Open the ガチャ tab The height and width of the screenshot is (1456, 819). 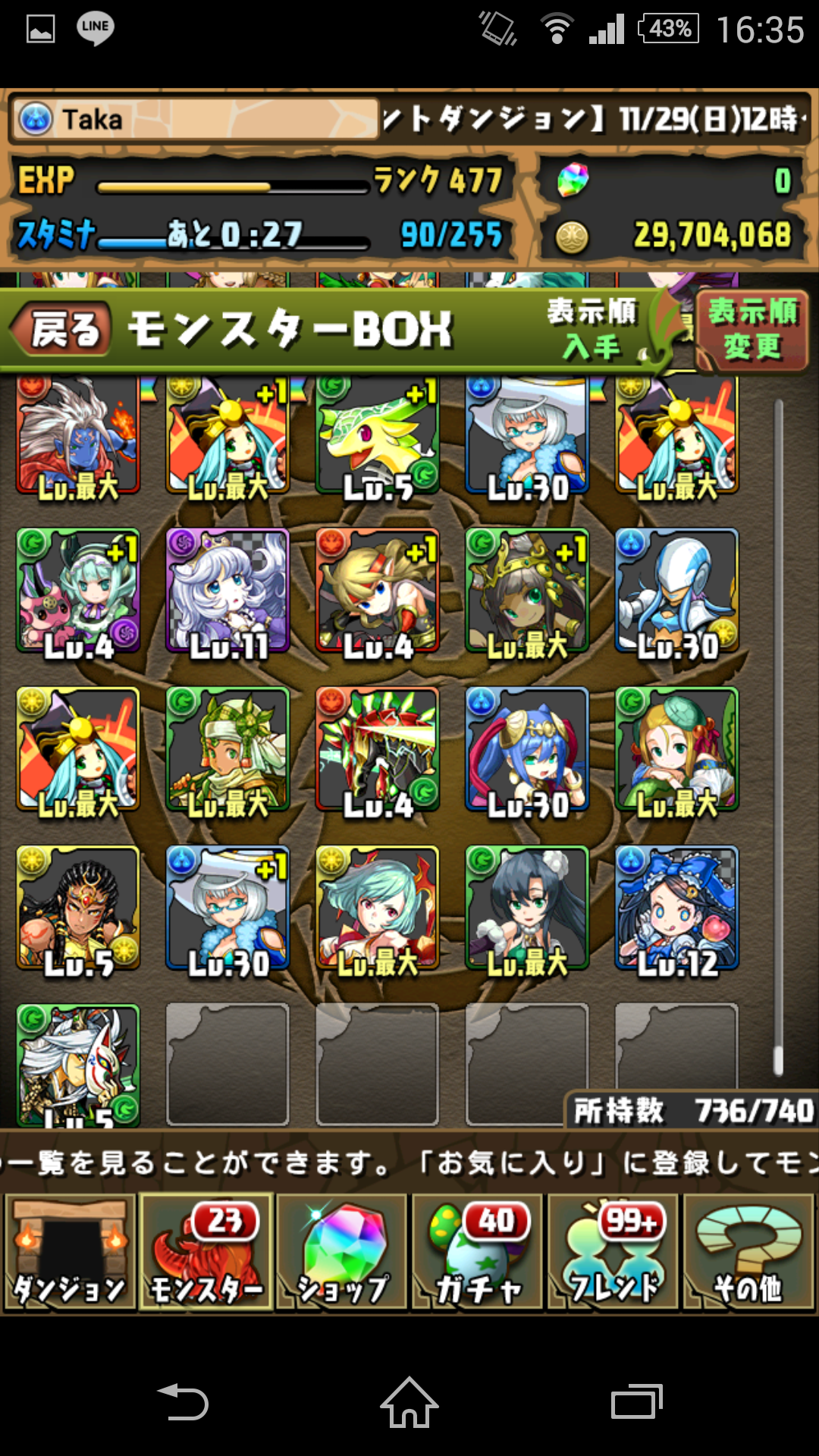point(477,1253)
